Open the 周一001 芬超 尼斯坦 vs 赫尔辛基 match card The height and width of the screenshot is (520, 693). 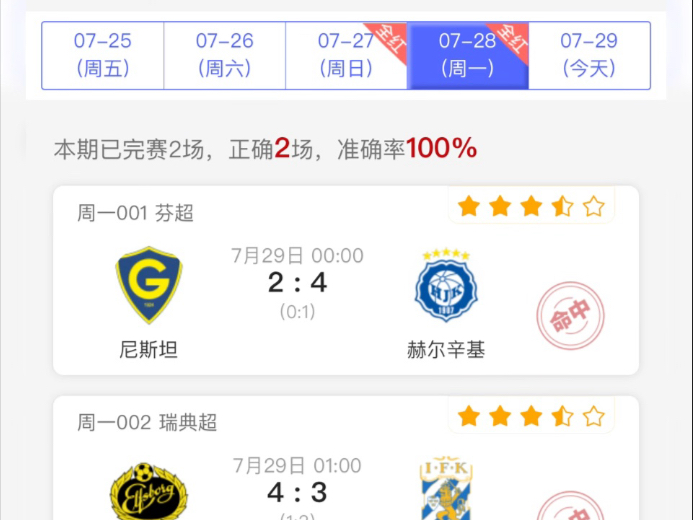(x=345, y=290)
